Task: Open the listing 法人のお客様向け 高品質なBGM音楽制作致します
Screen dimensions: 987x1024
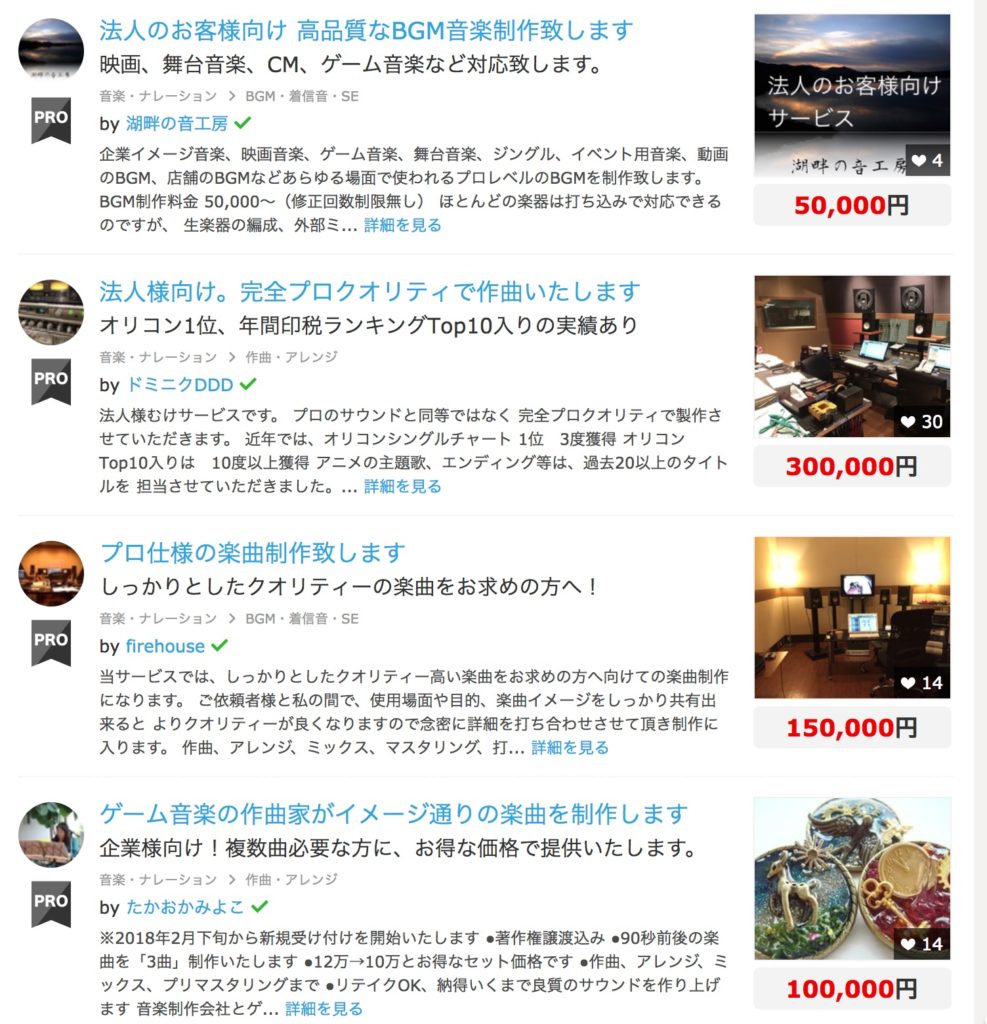Action: point(366,31)
